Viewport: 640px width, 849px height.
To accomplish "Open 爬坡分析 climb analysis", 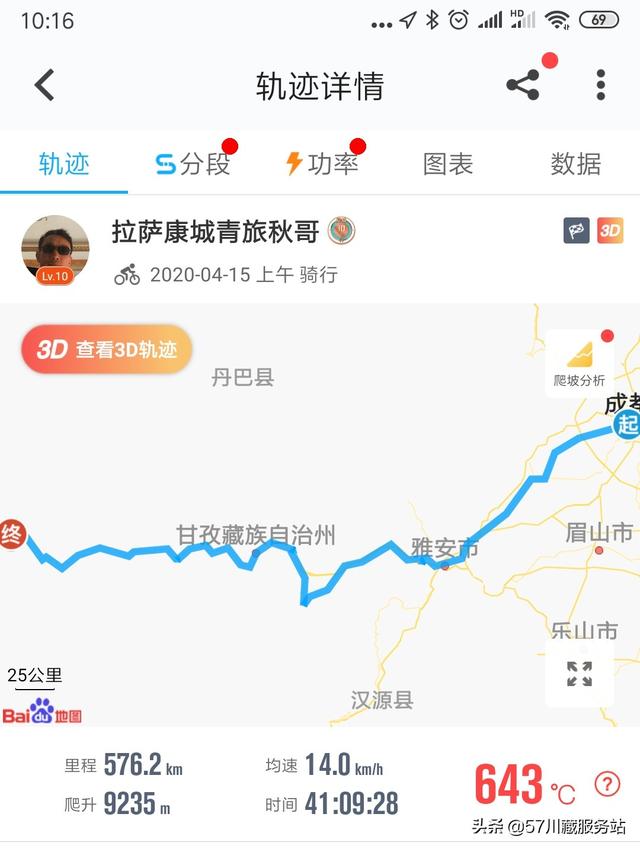I will pos(579,364).
